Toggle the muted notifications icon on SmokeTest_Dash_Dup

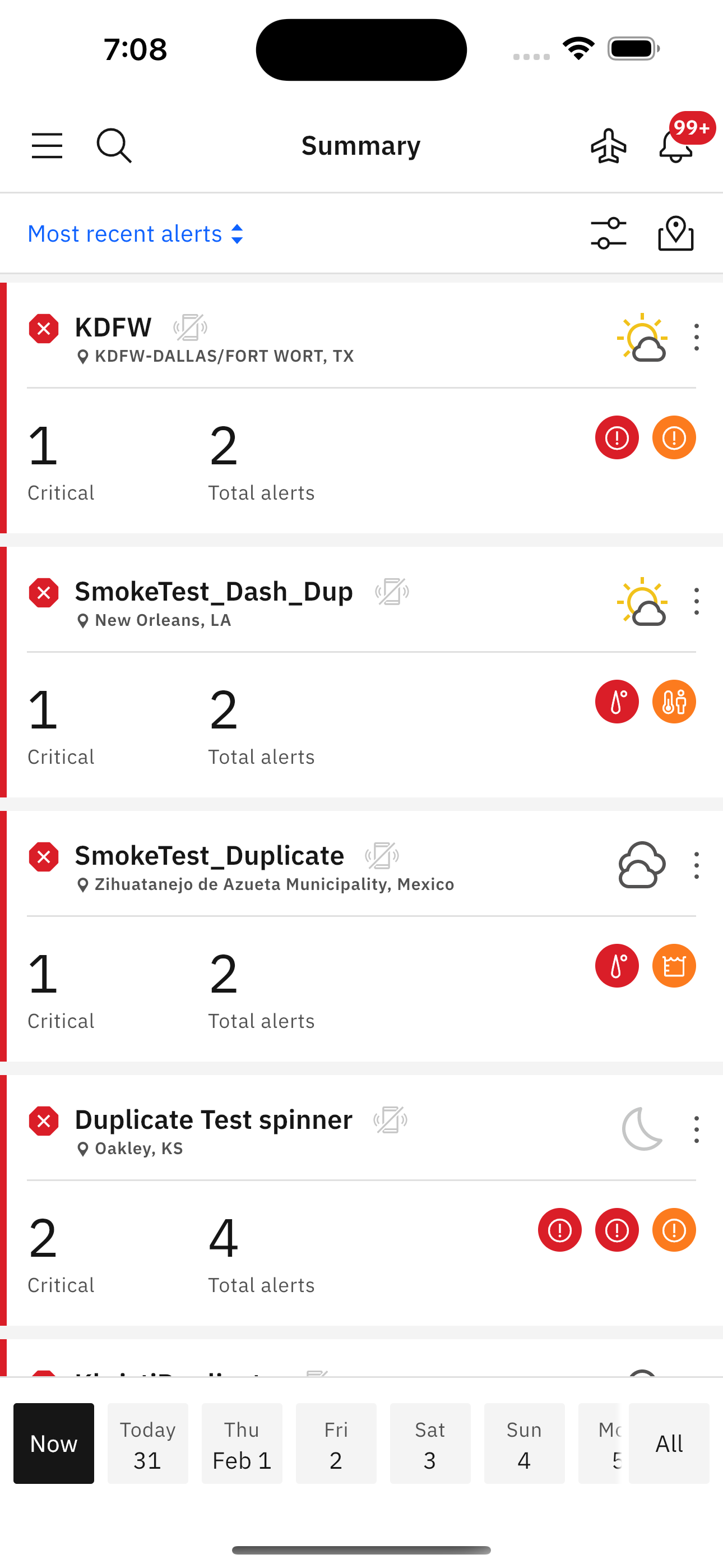(392, 591)
